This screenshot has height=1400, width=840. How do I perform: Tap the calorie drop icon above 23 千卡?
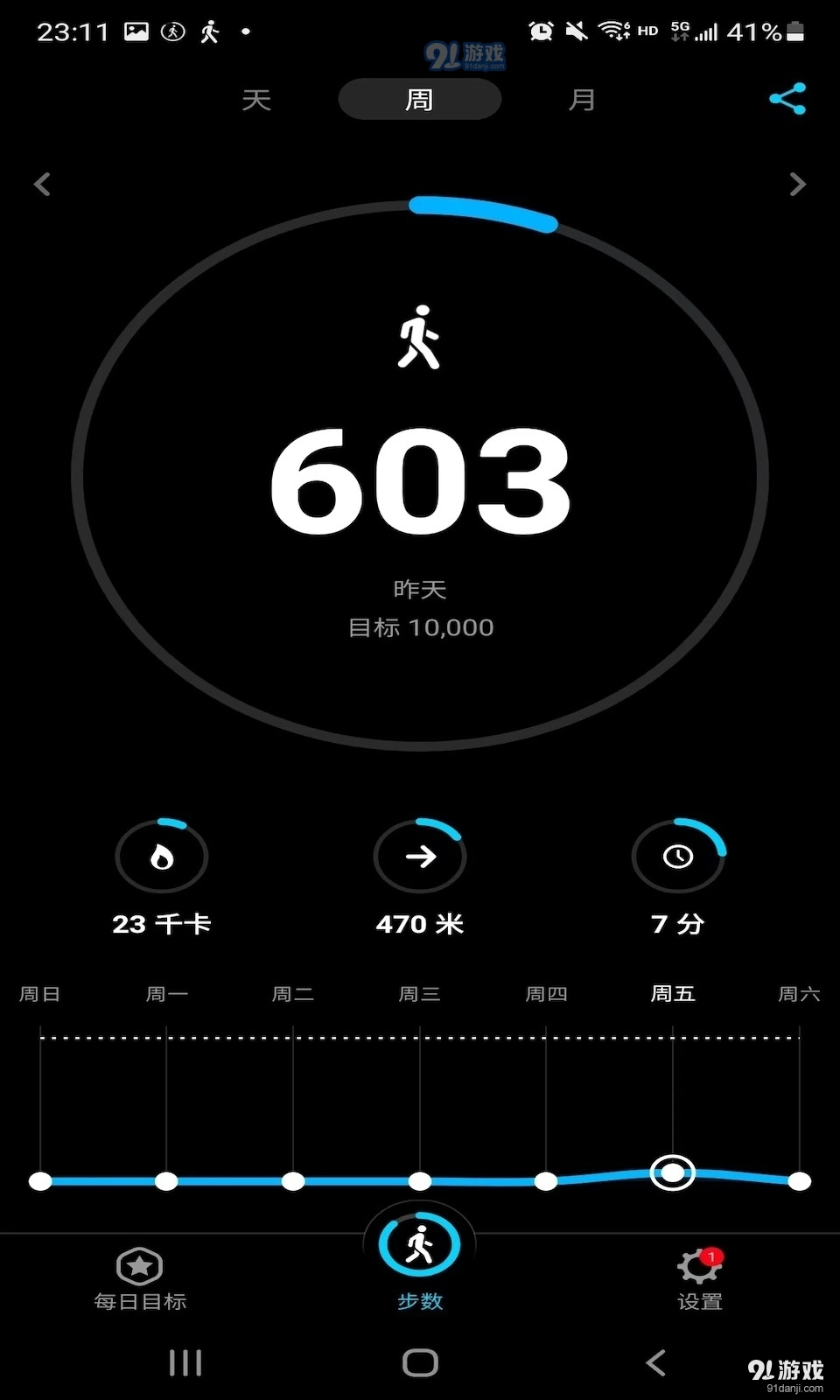(x=161, y=857)
